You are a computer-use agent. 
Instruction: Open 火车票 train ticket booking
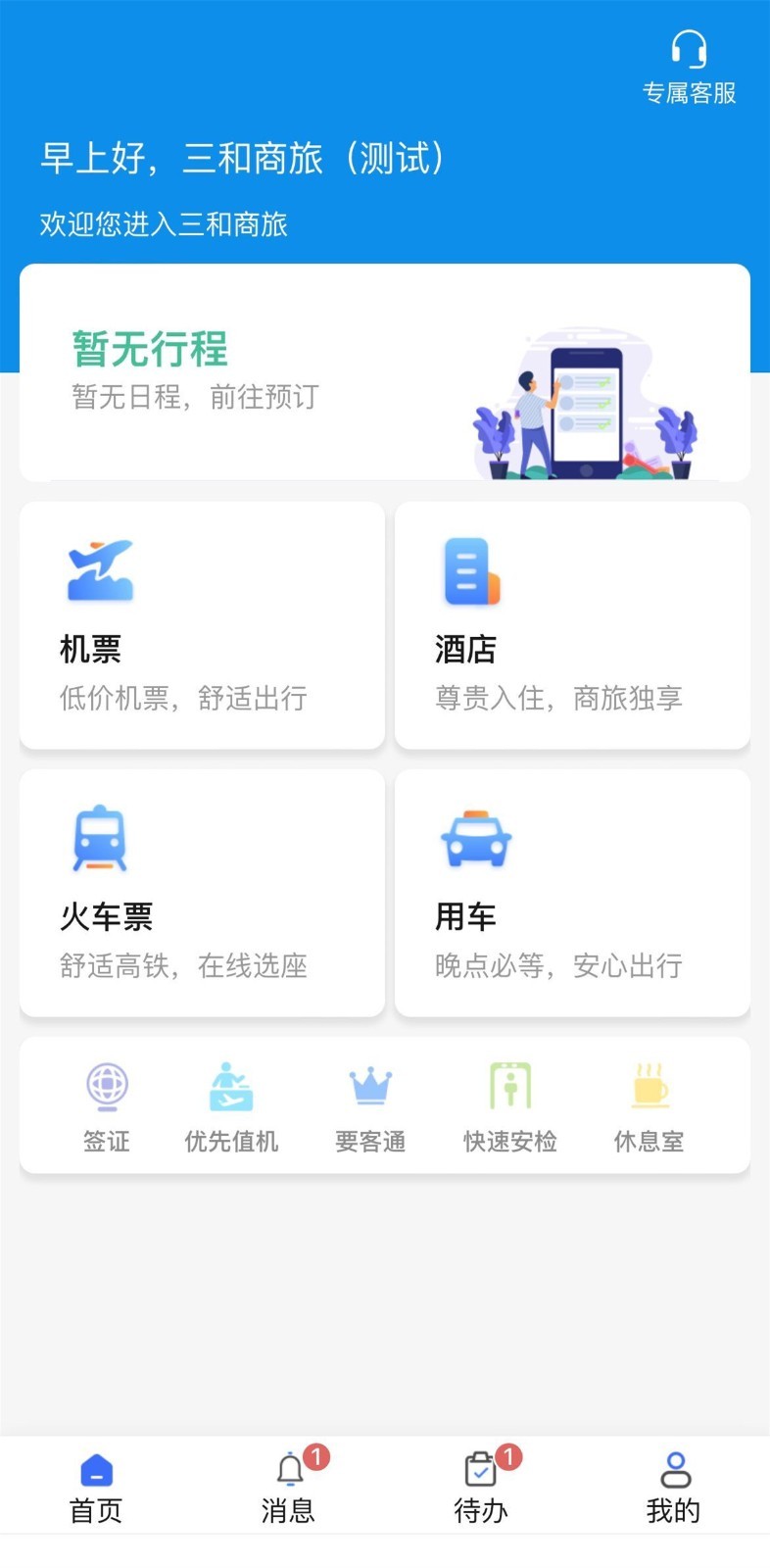click(202, 893)
